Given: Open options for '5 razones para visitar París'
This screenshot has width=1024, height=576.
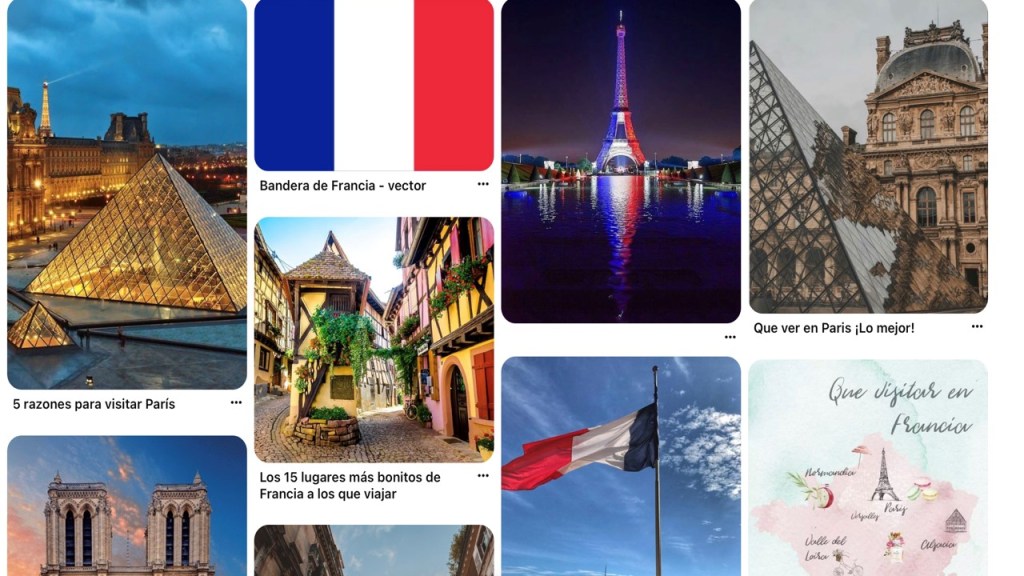Looking at the screenshot, I should (236, 403).
